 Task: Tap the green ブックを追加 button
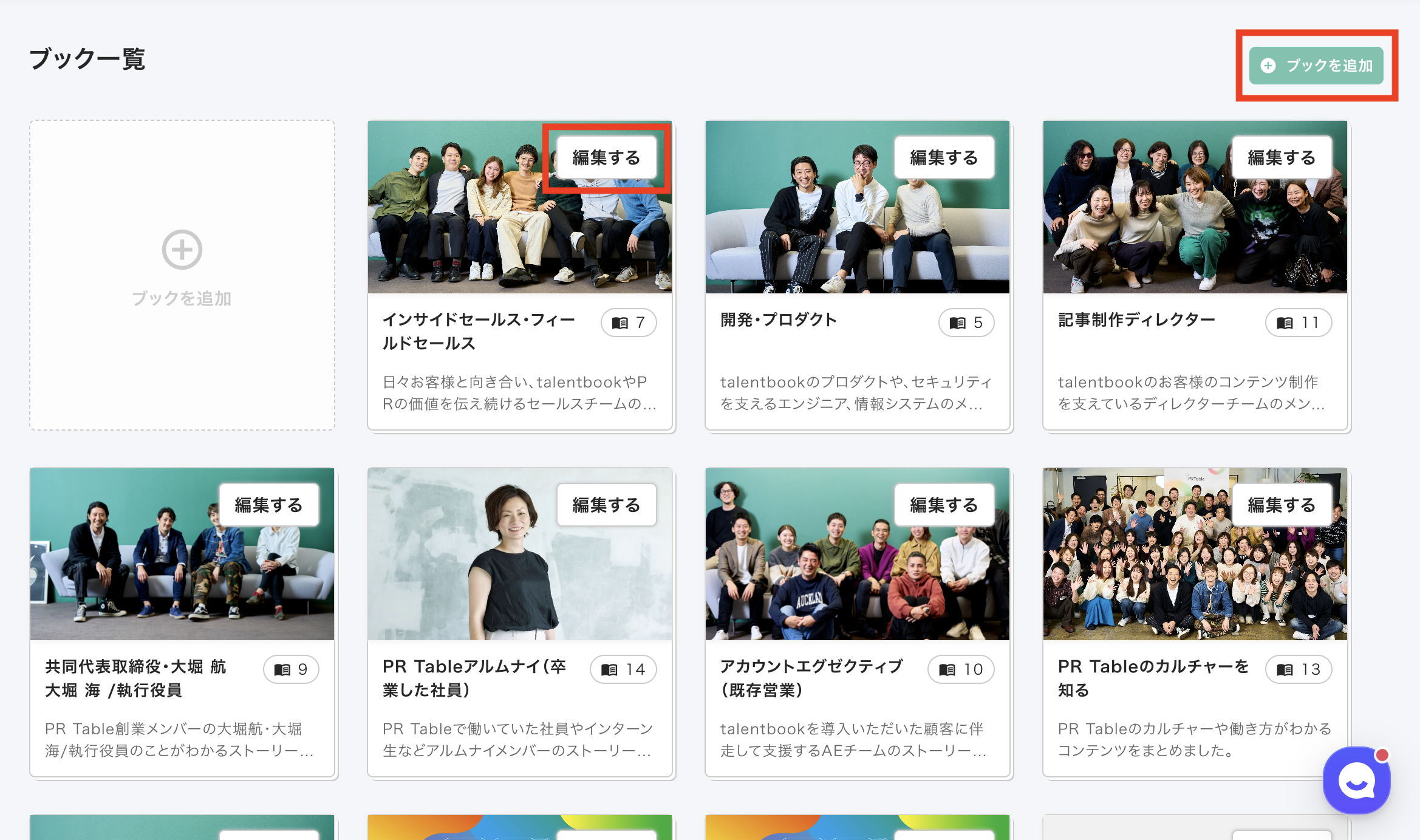click(x=1316, y=66)
